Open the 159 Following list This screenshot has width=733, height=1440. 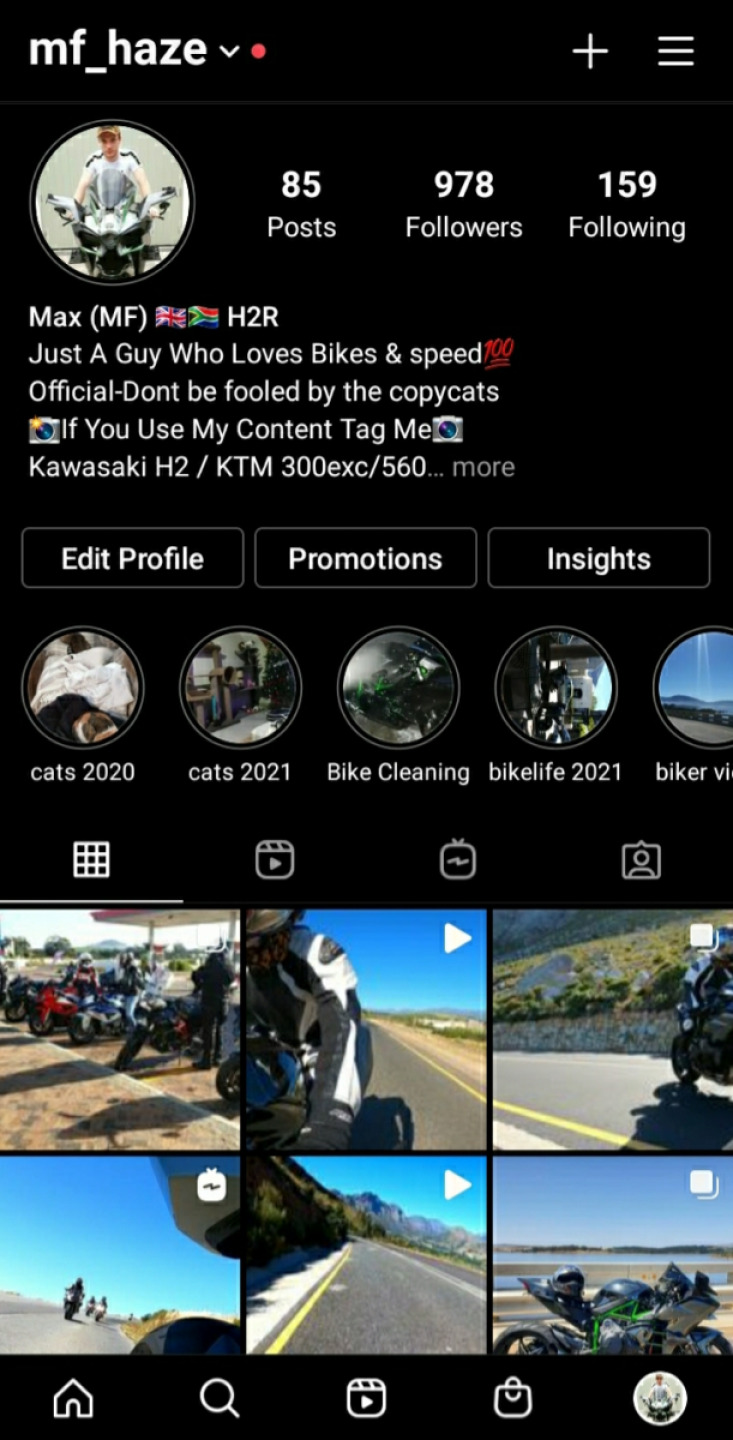(626, 204)
